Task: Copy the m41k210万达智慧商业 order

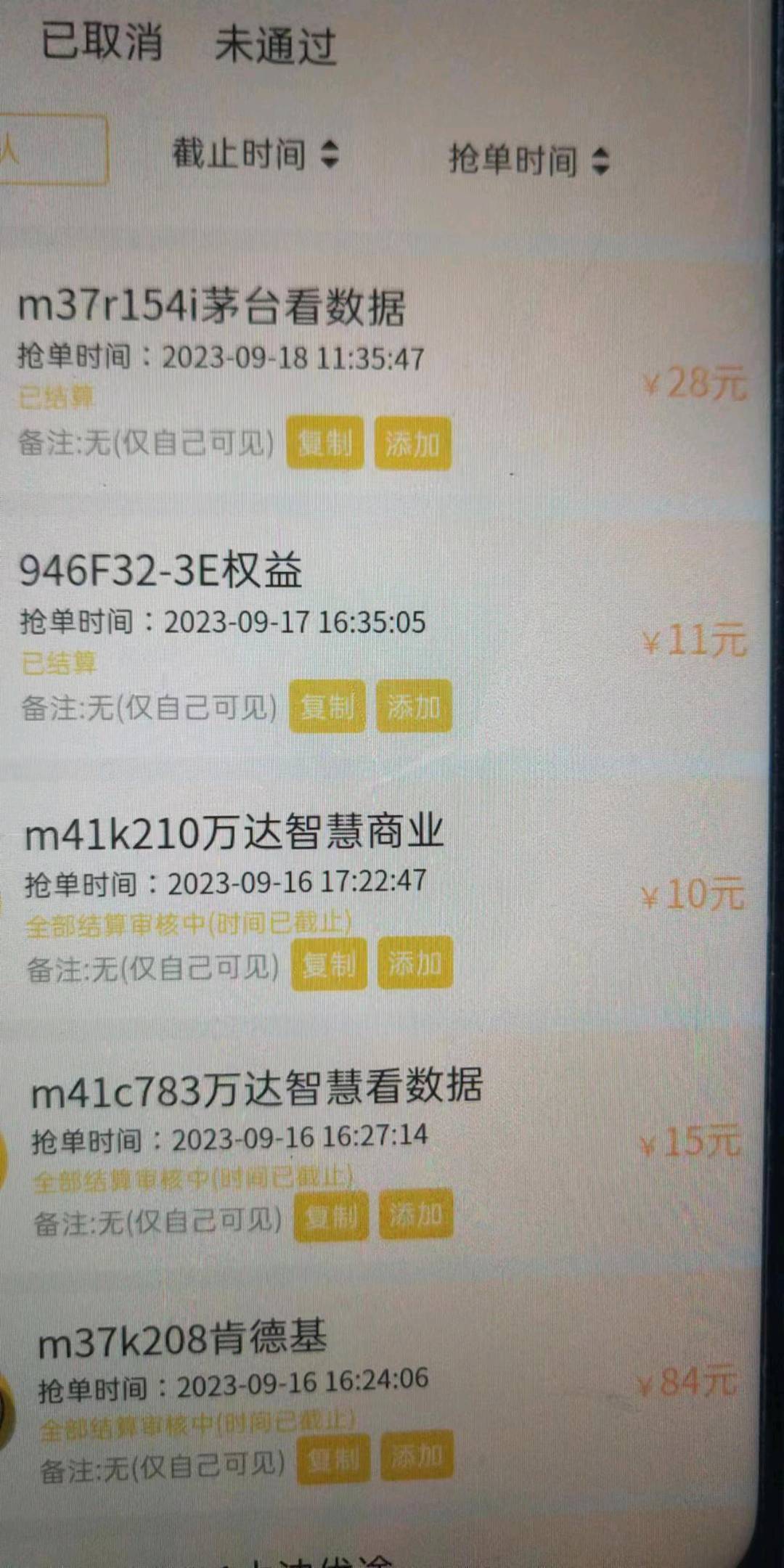Action: click(x=328, y=964)
